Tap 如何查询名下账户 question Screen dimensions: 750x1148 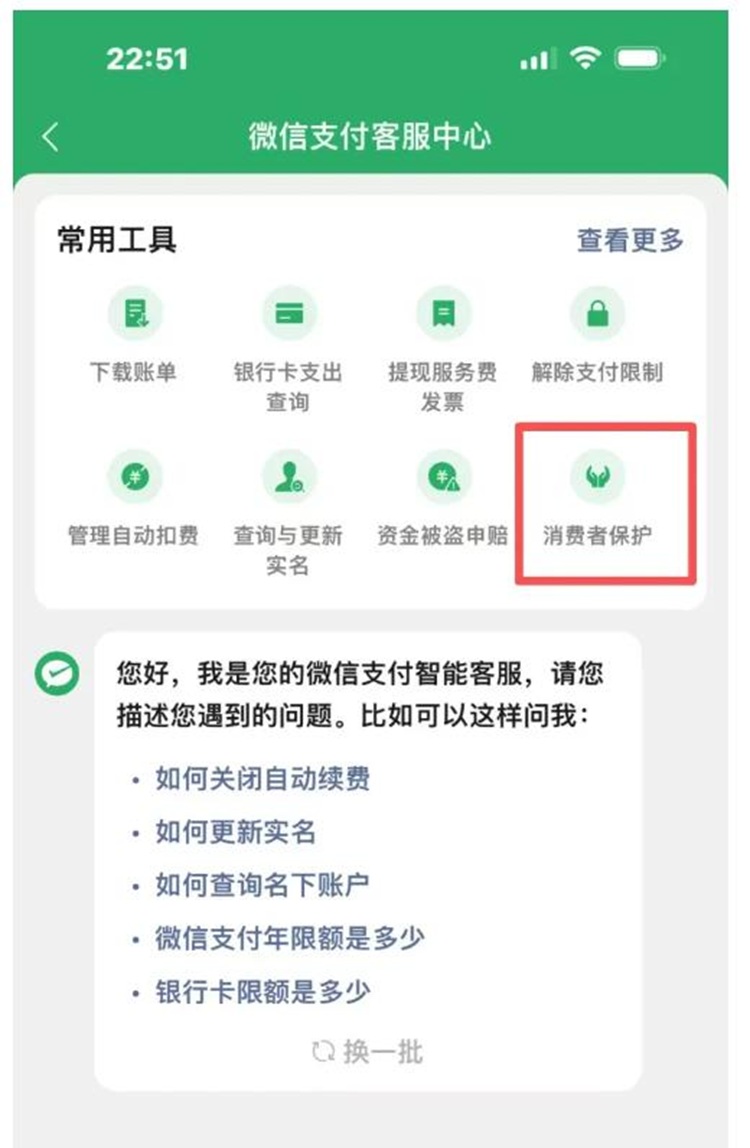tap(263, 885)
